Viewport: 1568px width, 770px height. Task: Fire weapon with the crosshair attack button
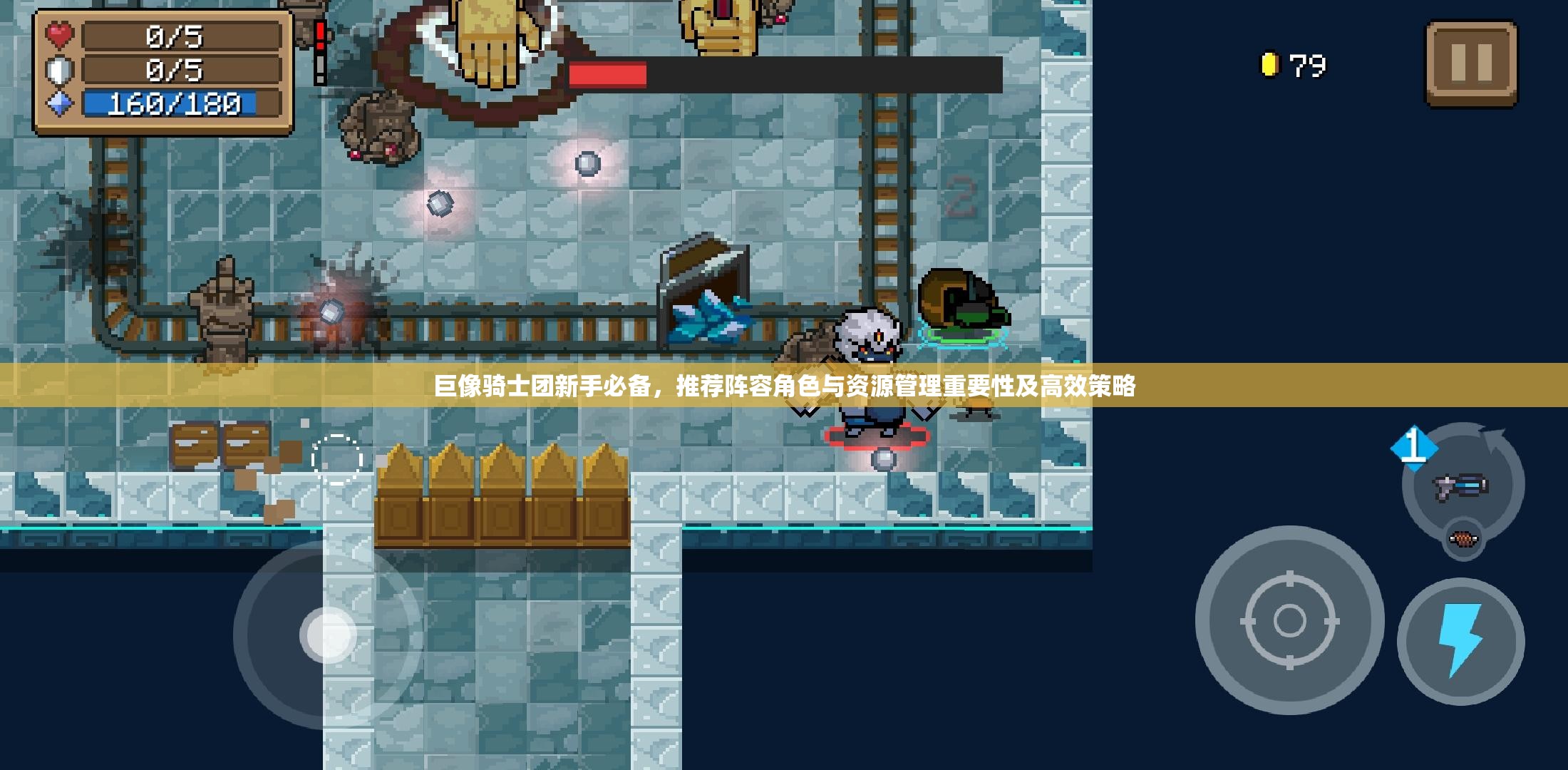point(1289,620)
